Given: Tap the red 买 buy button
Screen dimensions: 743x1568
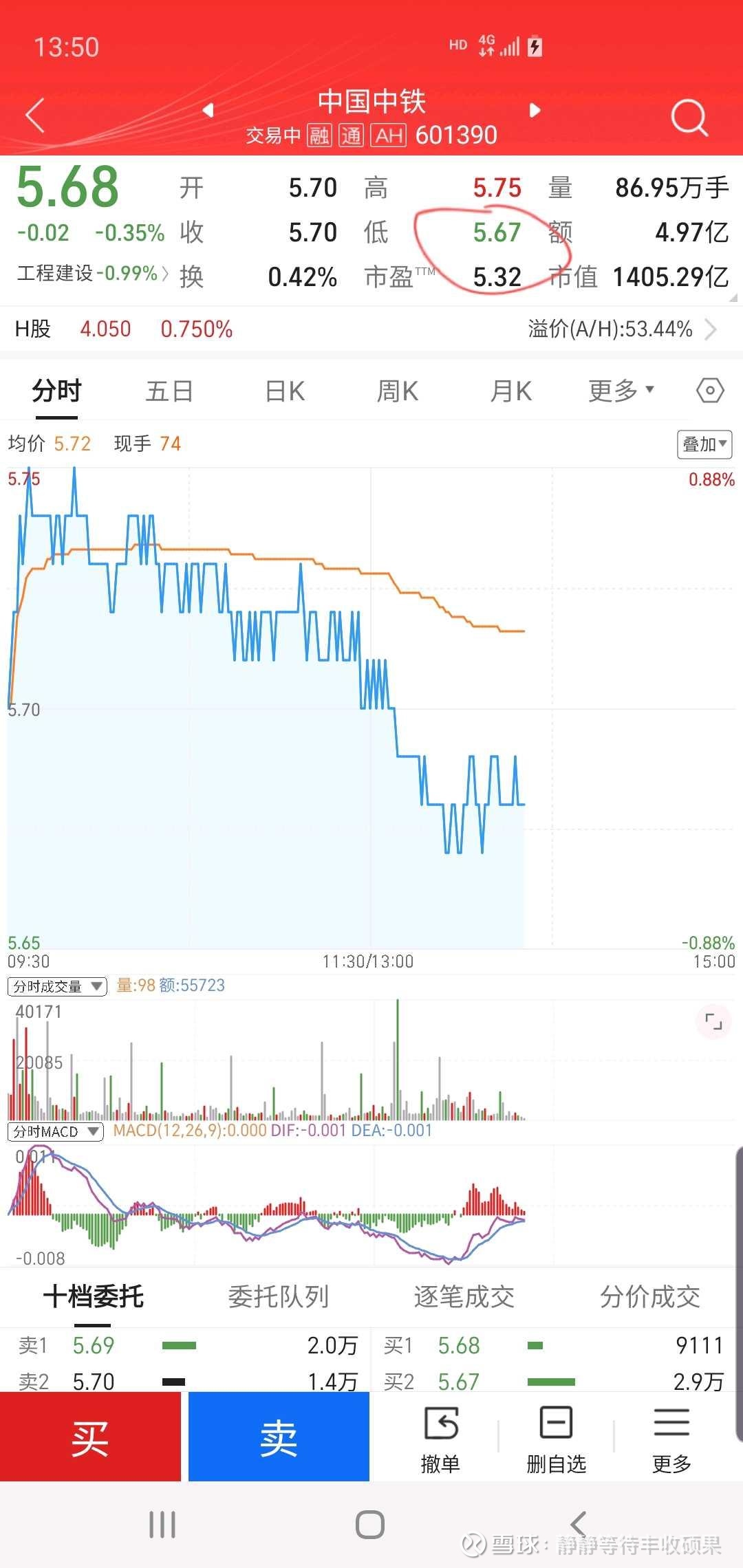Looking at the screenshot, I should click(90, 1437).
